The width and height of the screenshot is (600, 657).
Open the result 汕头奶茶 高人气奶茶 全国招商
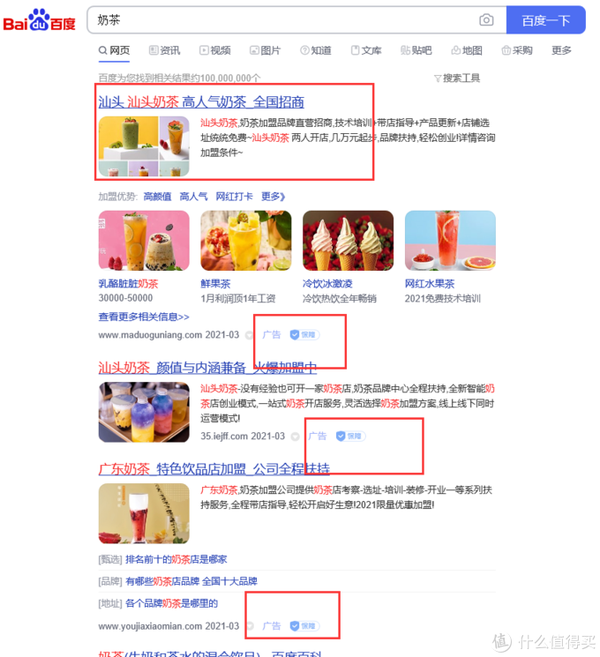(x=201, y=102)
